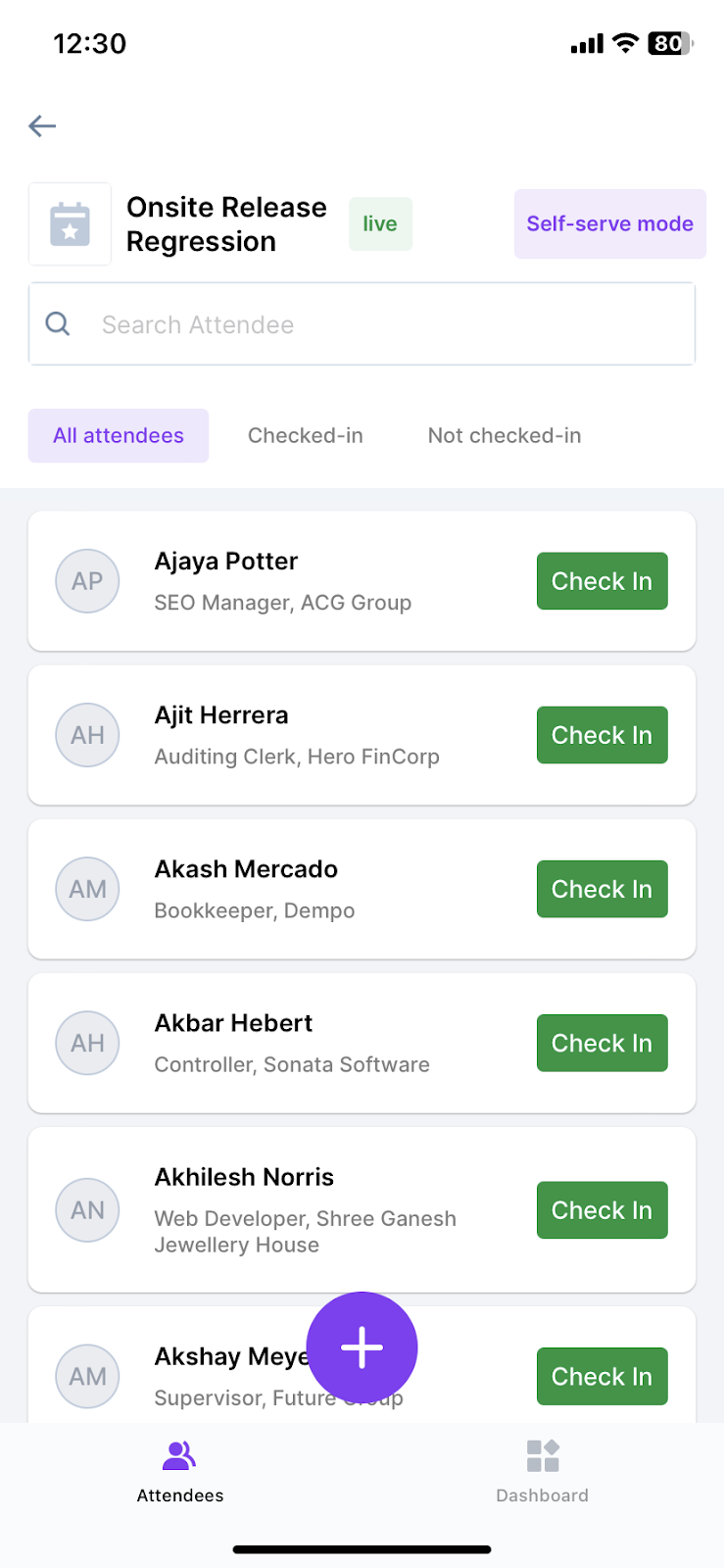Check In Akbar Hebert
The width and height of the screenshot is (724, 1568).
[602, 1043]
